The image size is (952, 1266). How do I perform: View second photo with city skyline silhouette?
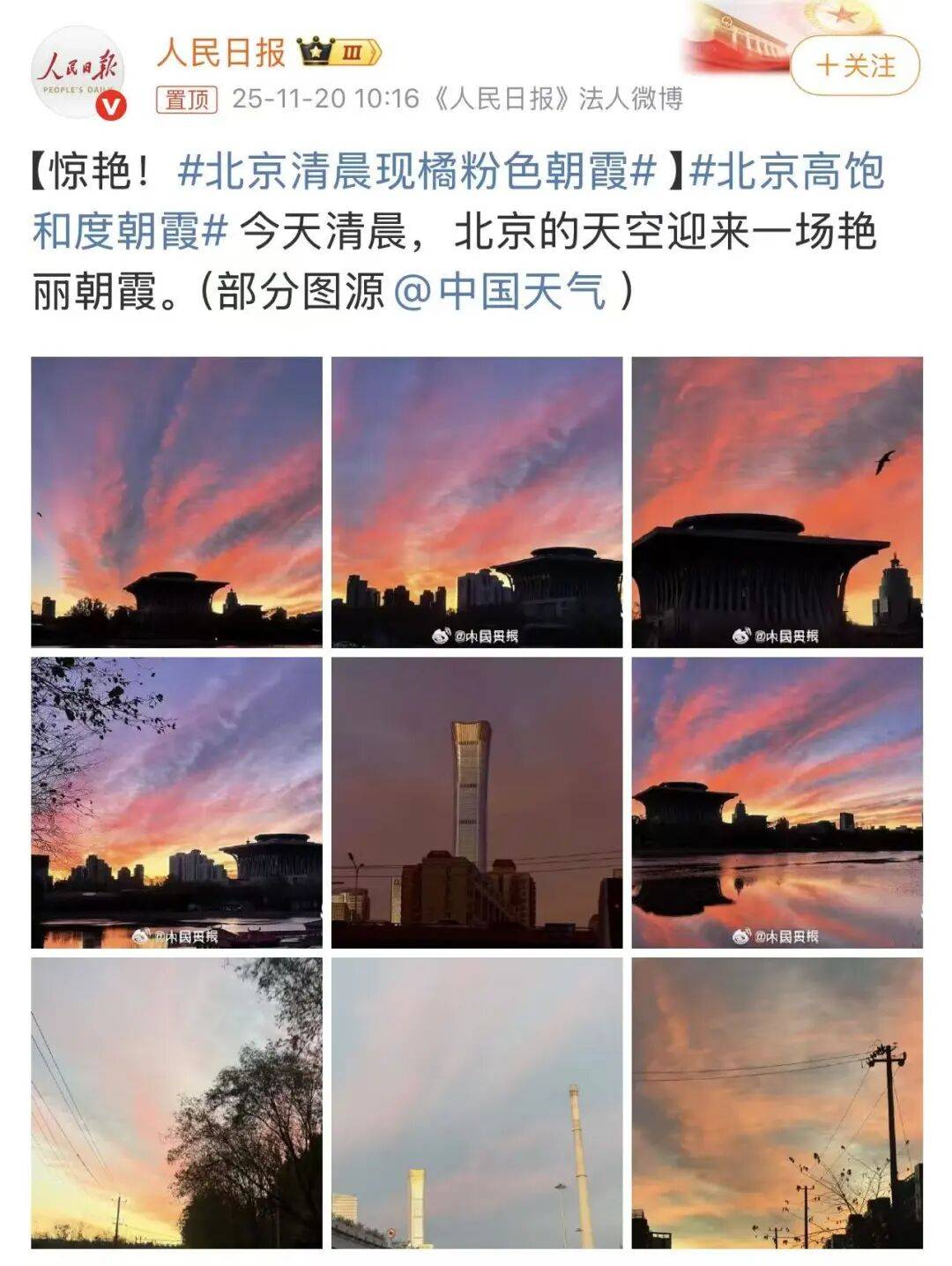pos(477,502)
